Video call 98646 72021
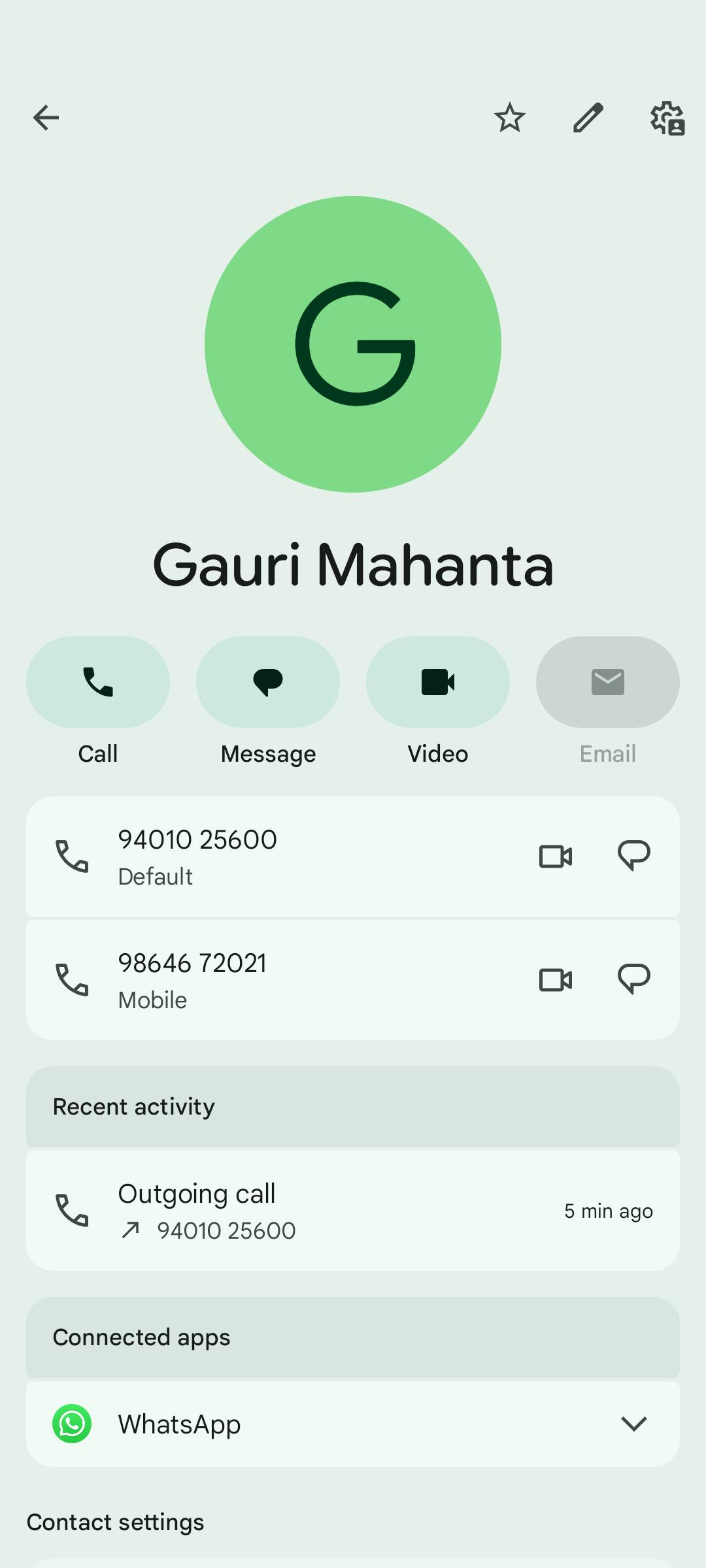This screenshot has width=706, height=1568. pyautogui.click(x=556, y=979)
